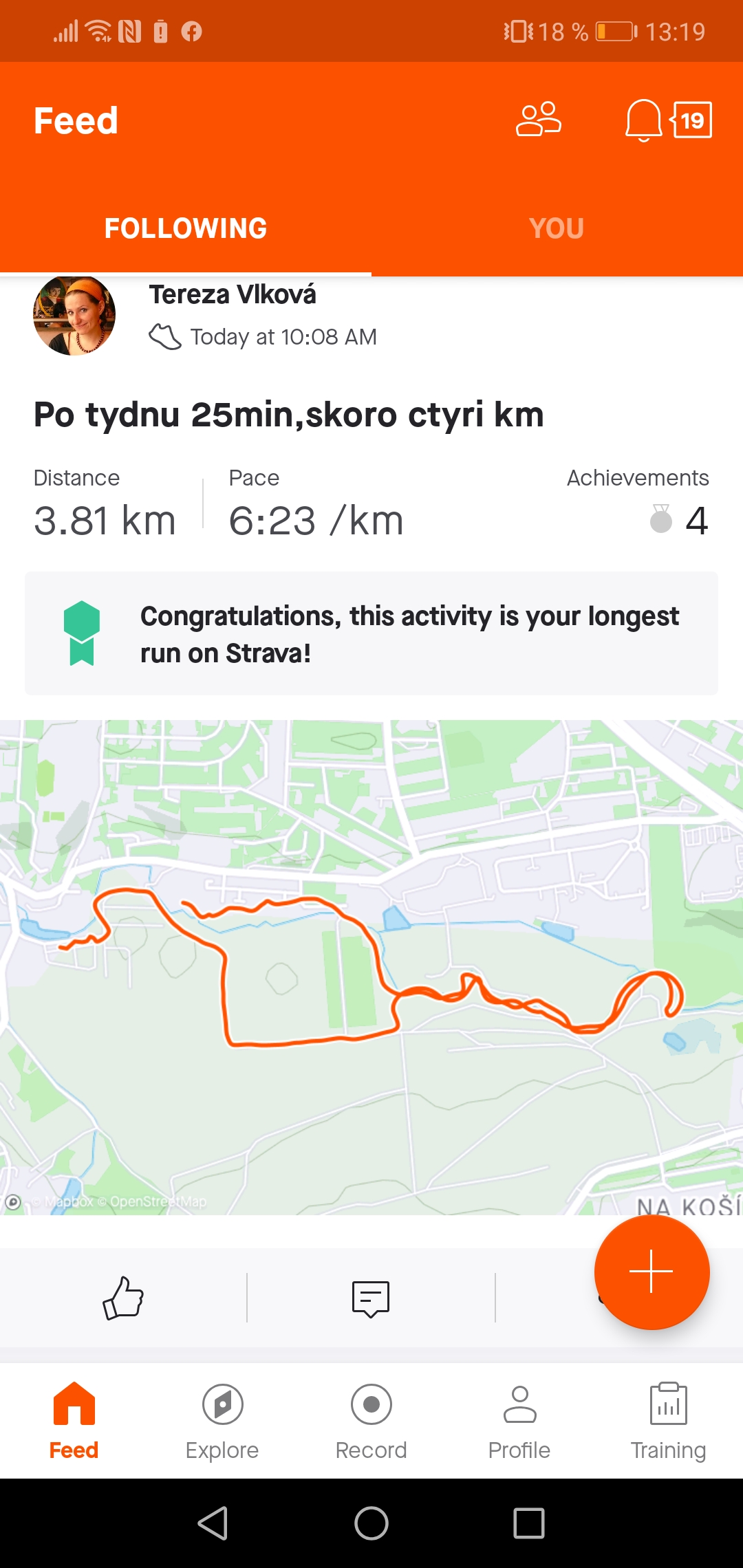
Task: Open the run route map
Action: coord(371,967)
